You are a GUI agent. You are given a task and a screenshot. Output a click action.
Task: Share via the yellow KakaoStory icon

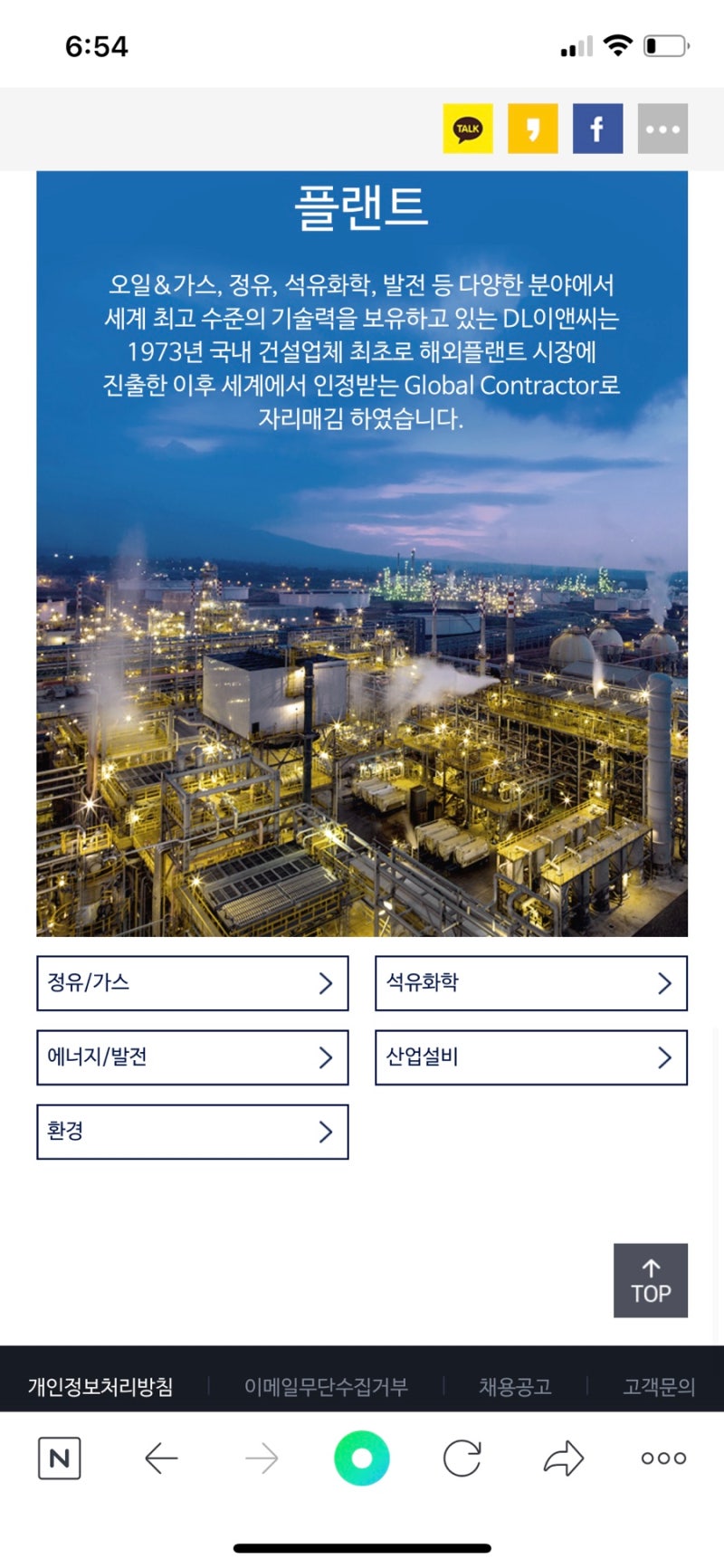533,129
